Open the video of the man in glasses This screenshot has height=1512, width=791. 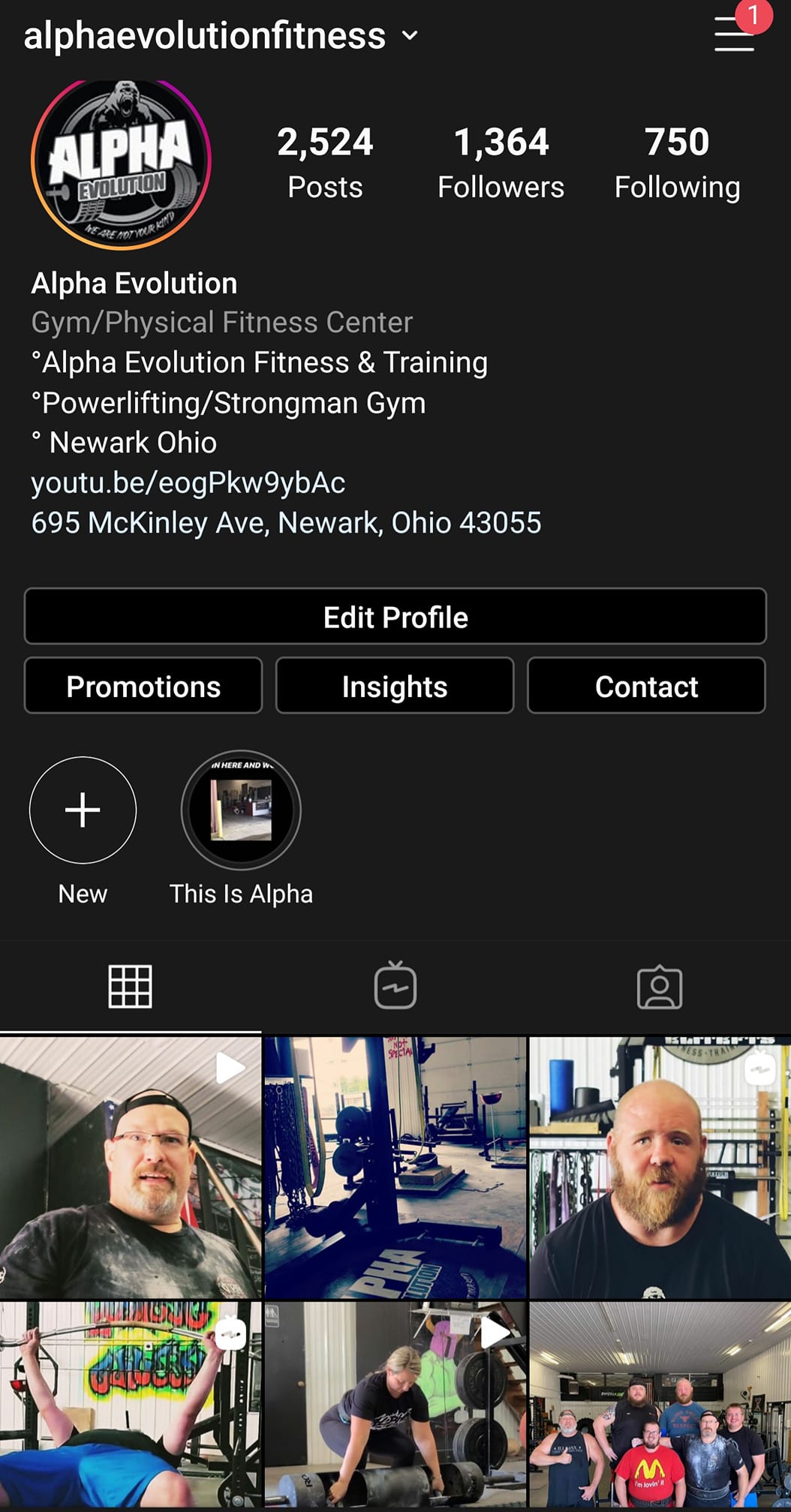click(x=131, y=1168)
